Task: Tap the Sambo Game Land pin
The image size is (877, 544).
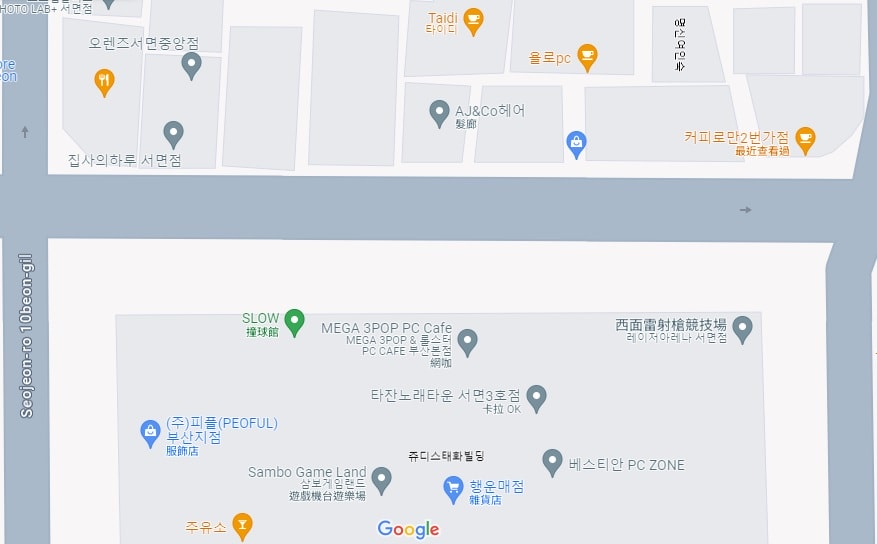Action: (380, 479)
